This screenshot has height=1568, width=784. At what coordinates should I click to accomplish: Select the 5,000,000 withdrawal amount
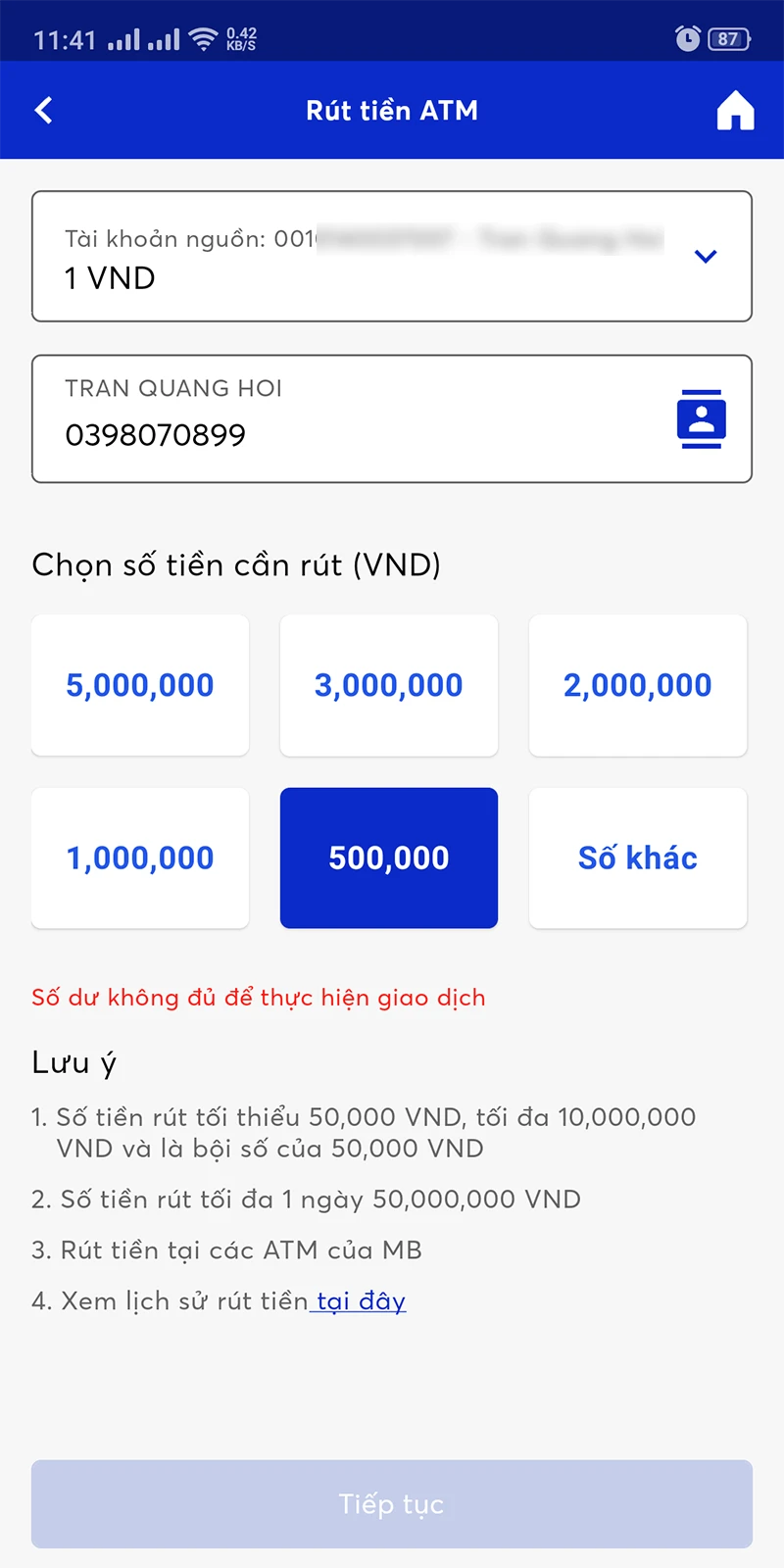point(139,685)
